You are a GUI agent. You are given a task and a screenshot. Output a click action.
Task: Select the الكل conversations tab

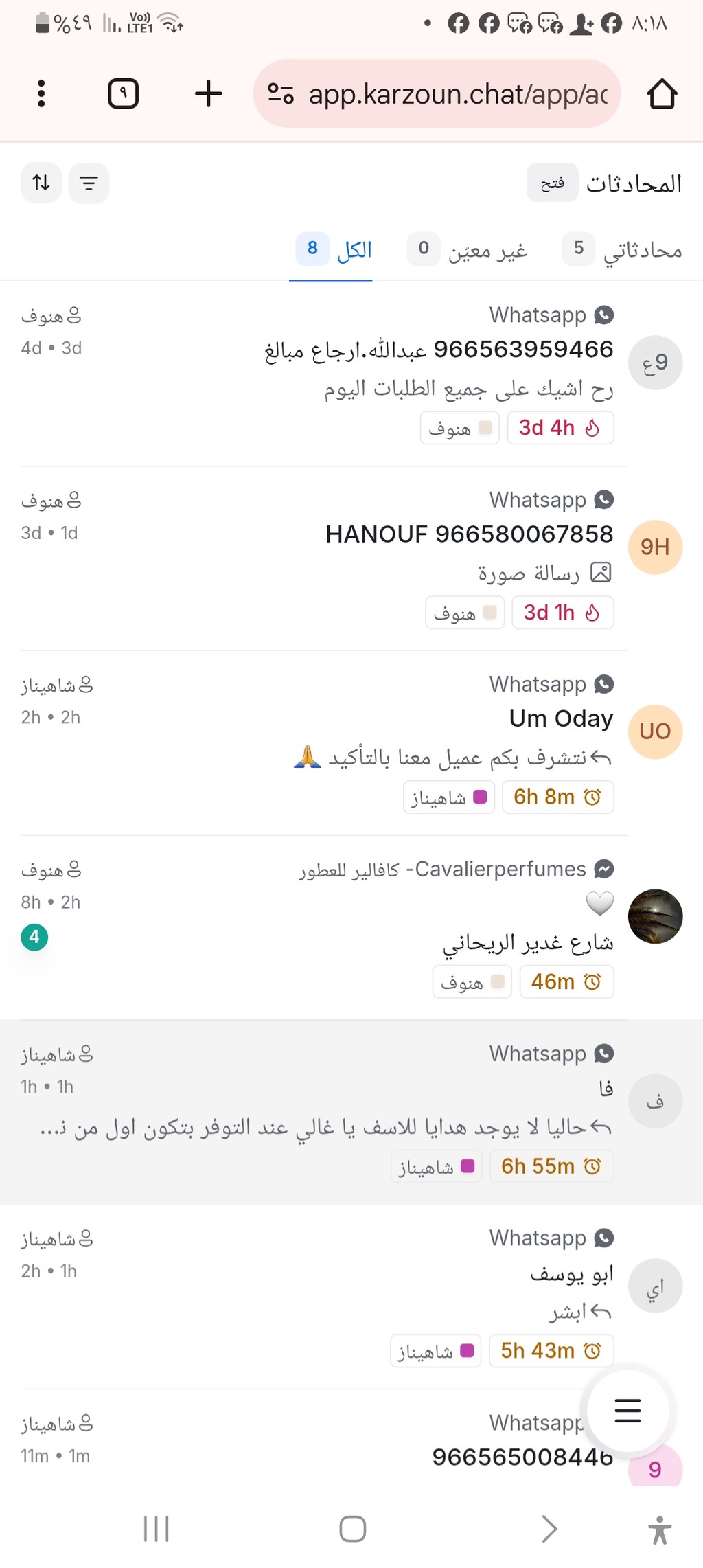click(334, 250)
